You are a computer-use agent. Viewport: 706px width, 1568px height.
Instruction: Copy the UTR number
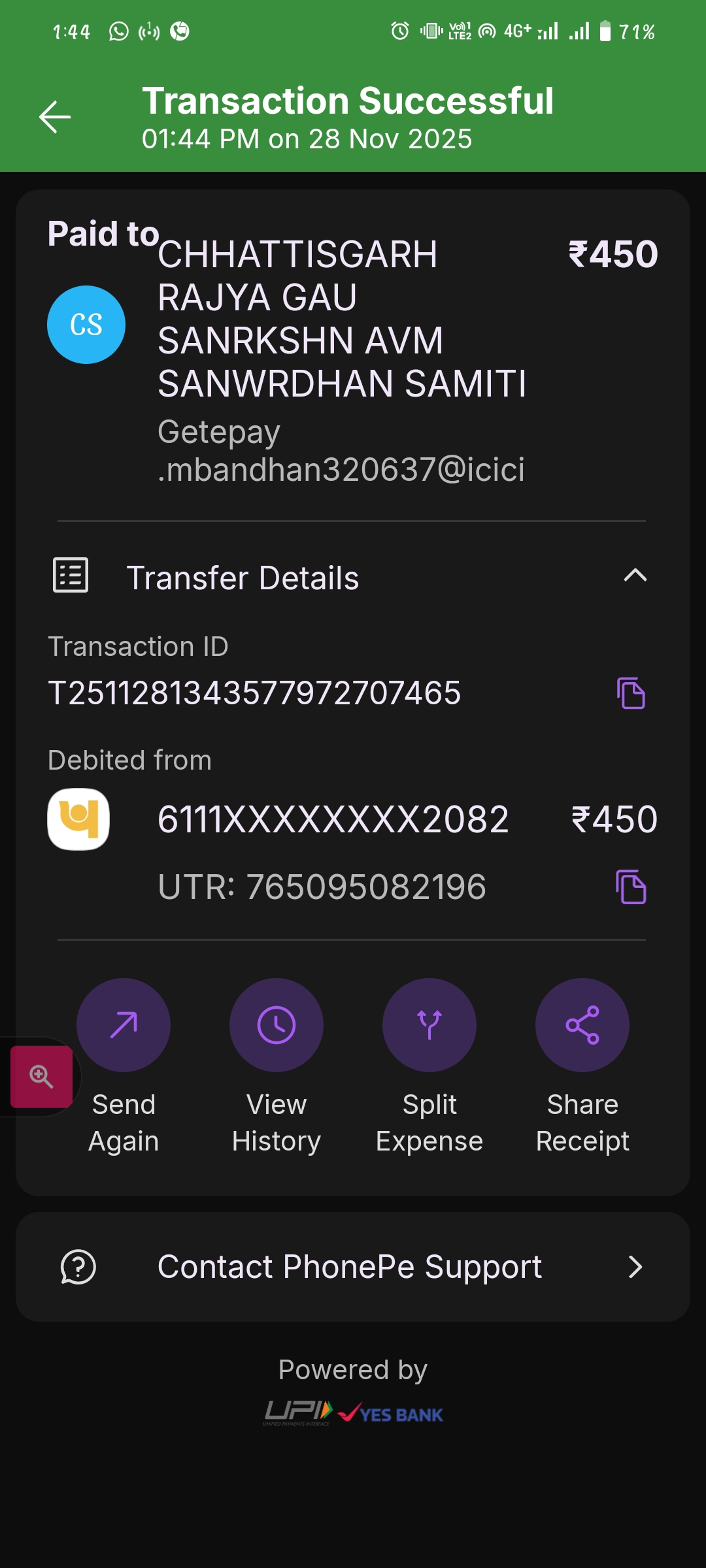click(631, 887)
